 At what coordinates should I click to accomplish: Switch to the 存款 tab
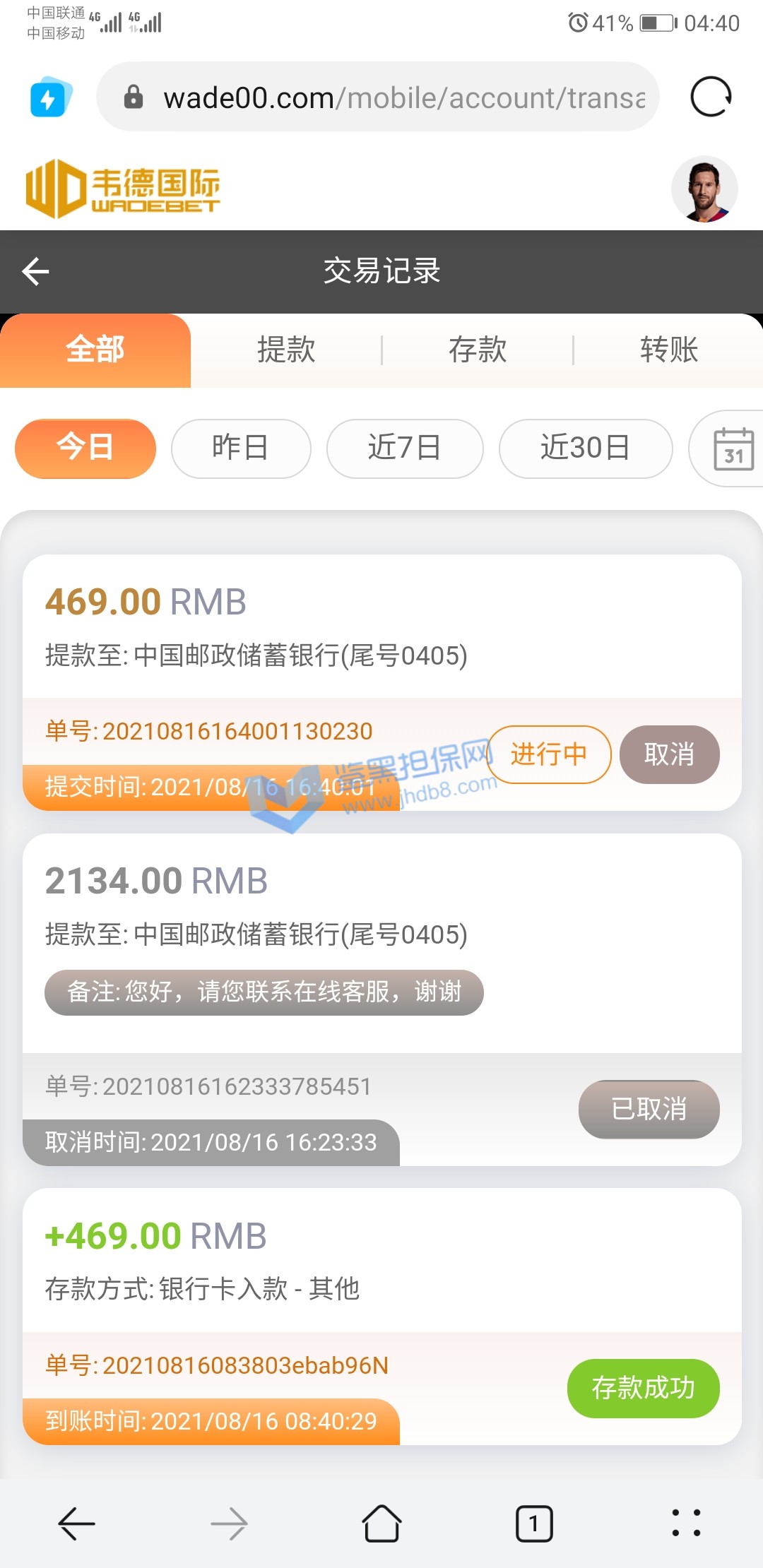point(478,350)
